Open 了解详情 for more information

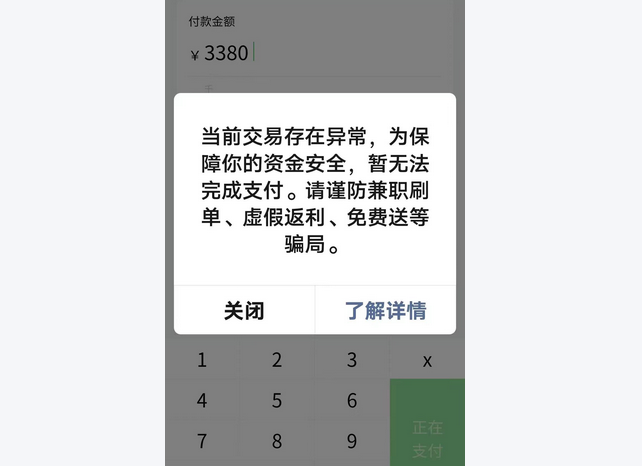[x=386, y=310]
